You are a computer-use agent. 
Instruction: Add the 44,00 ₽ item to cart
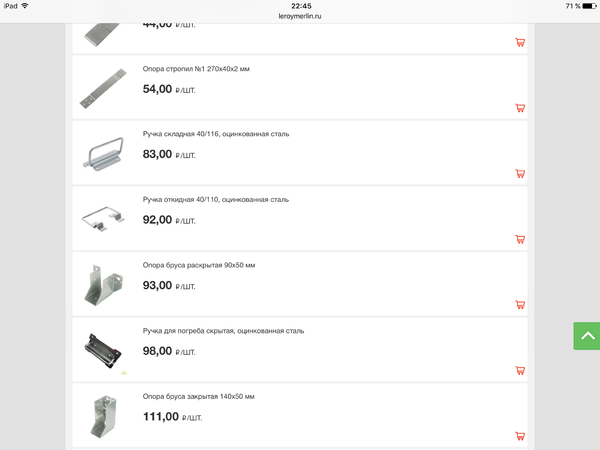[x=520, y=43]
